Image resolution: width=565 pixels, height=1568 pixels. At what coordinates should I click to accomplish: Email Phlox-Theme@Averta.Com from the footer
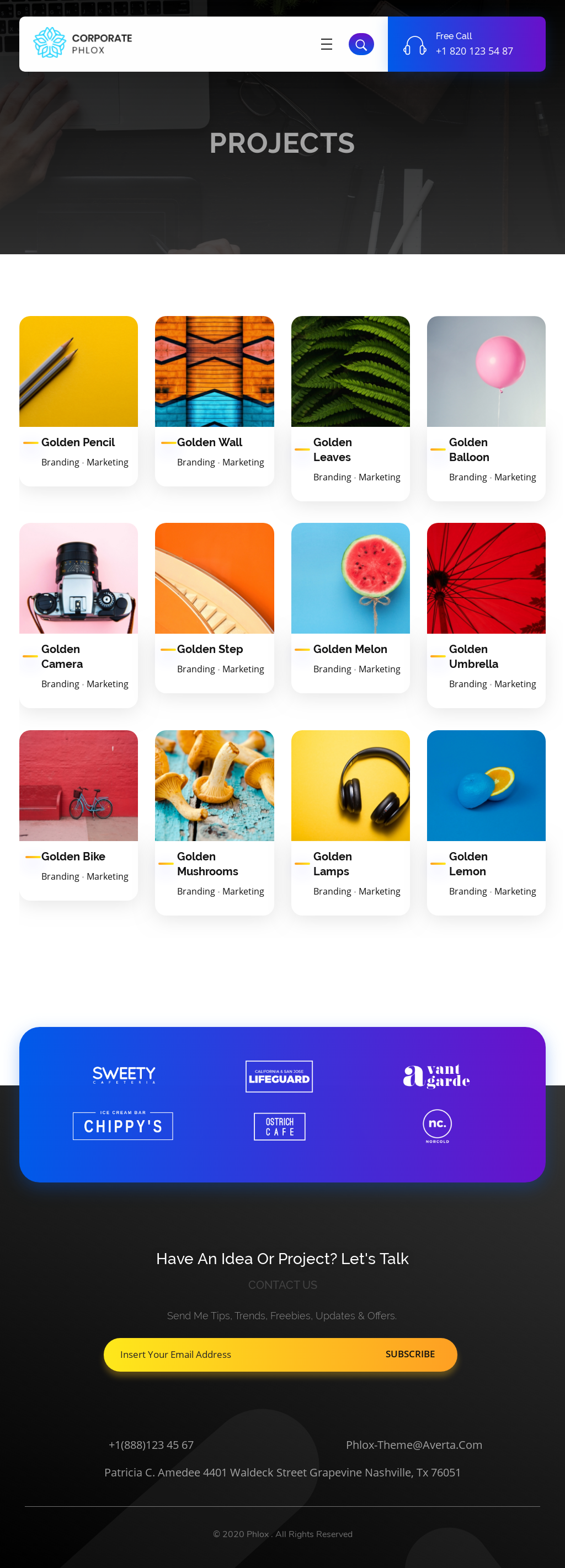[x=414, y=1444]
